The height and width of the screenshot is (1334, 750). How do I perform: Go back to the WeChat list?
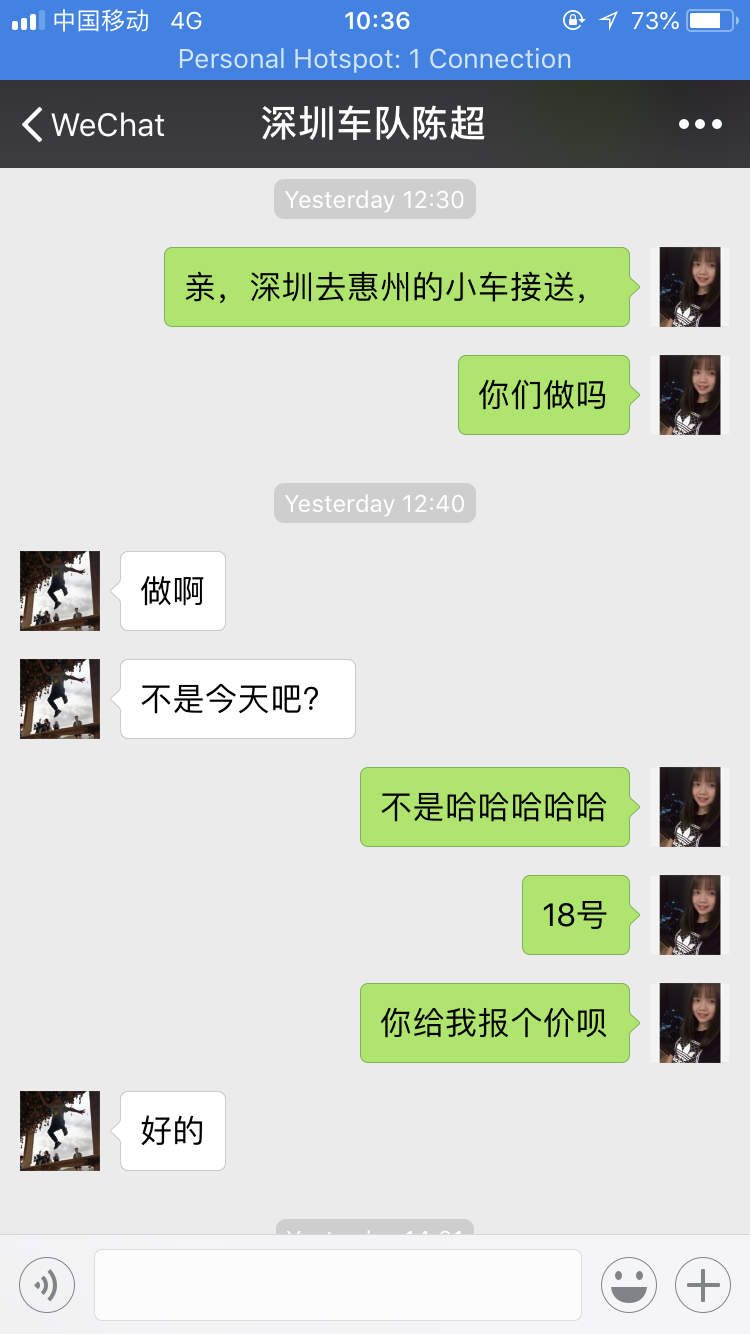pos(92,125)
